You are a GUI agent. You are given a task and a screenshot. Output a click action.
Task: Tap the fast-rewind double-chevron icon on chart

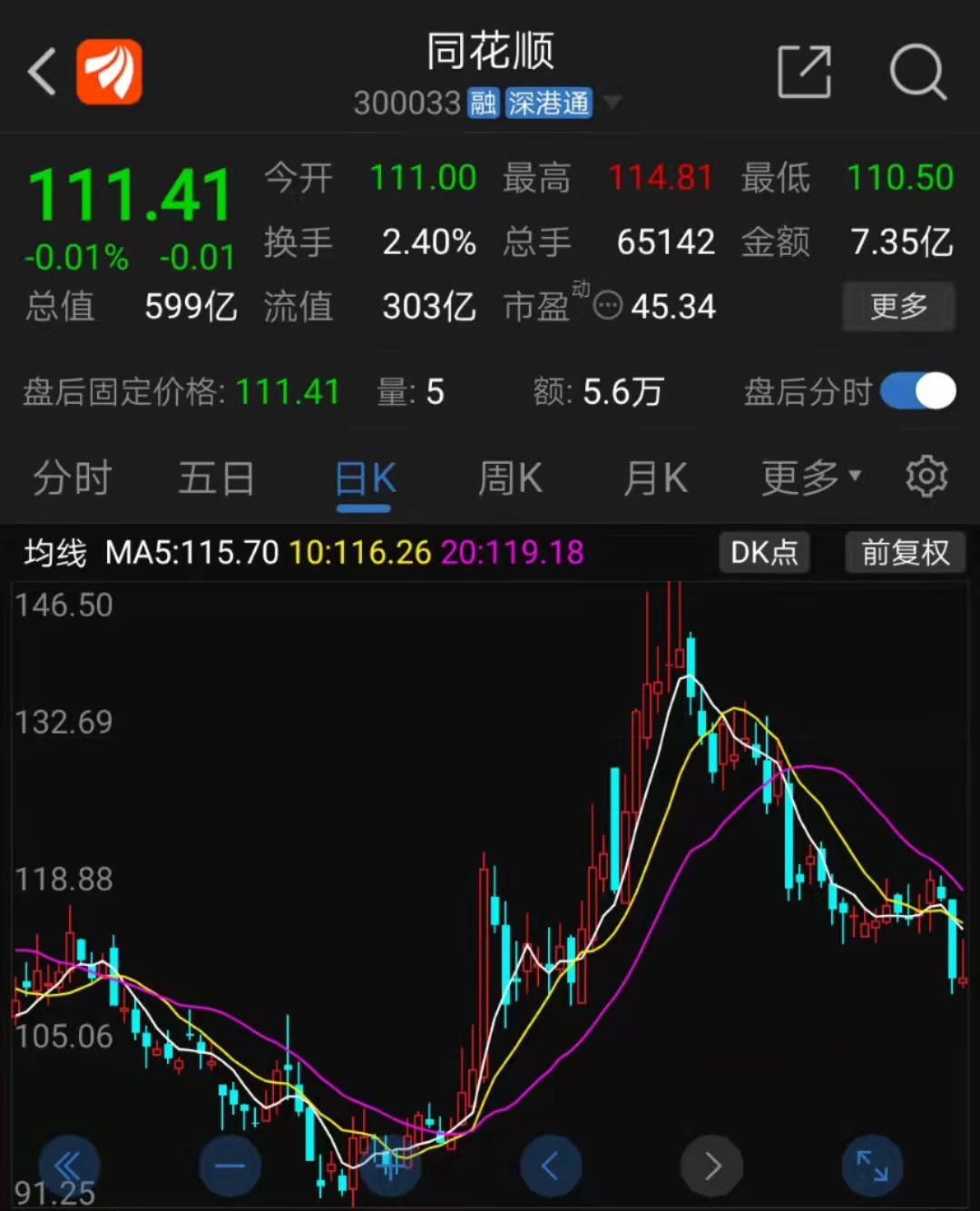[x=69, y=1166]
